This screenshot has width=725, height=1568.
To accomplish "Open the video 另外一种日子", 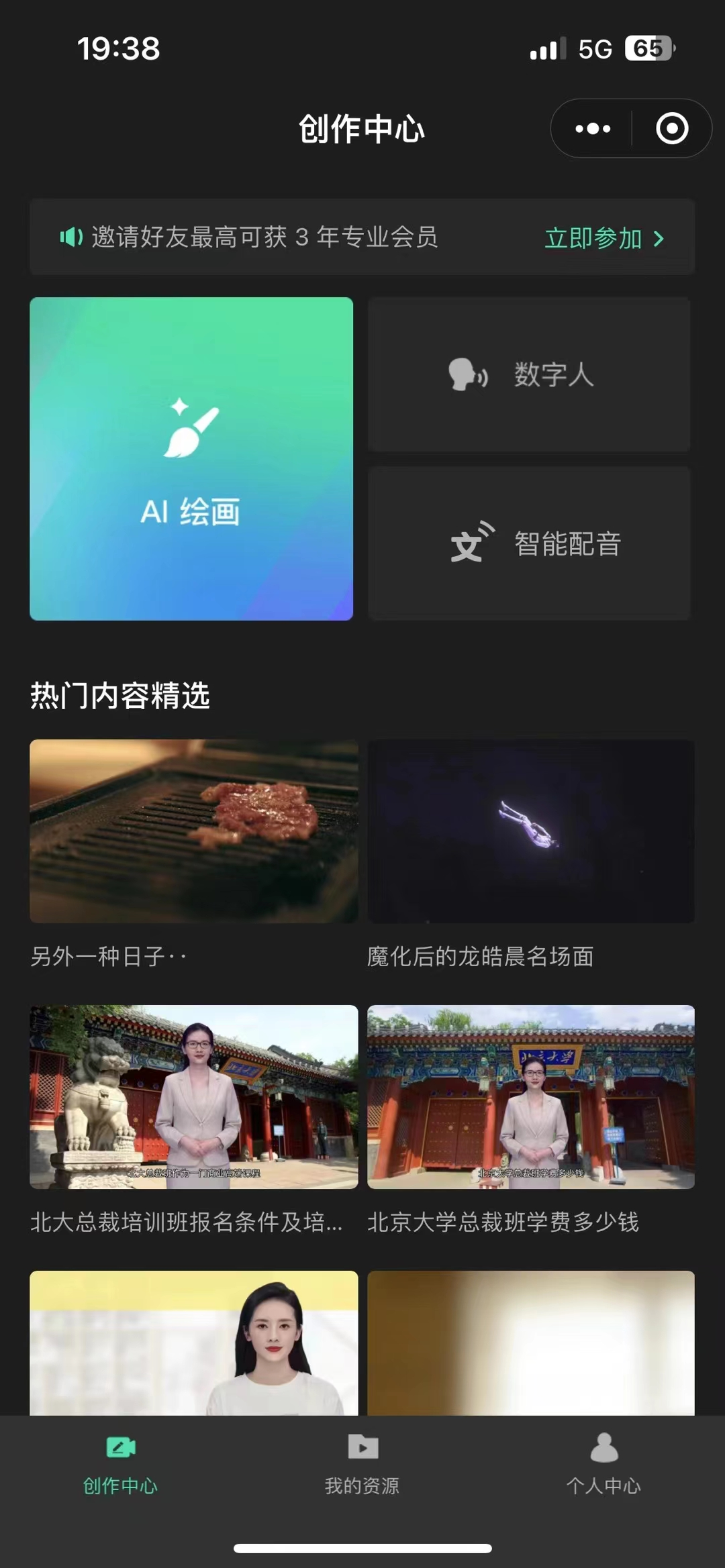I will 193,831.
